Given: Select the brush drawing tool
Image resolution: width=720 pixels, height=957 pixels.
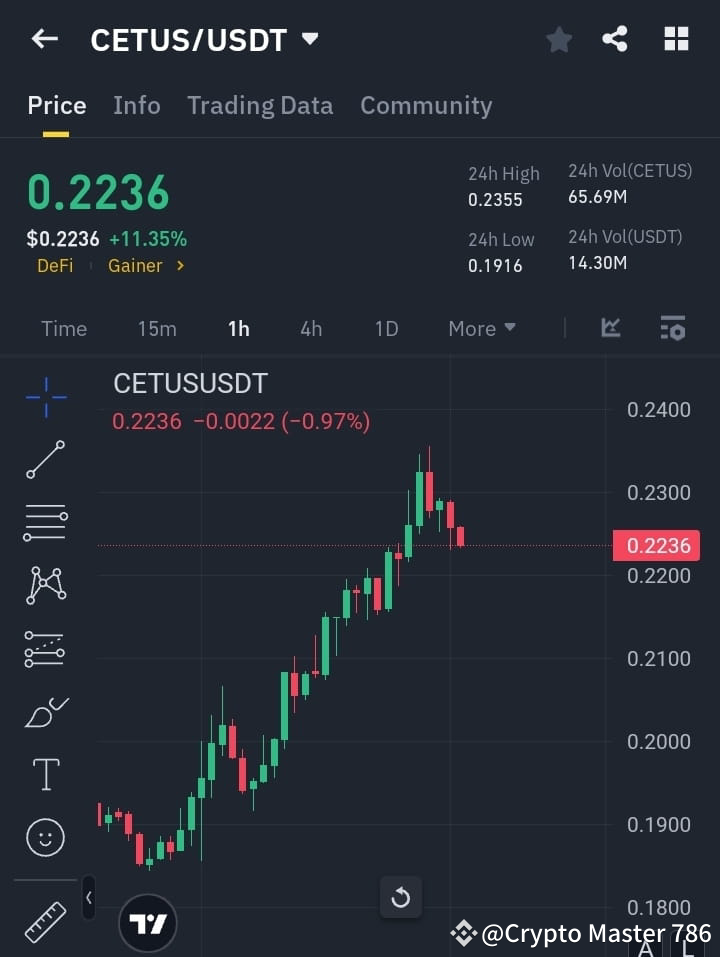Looking at the screenshot, I should click(x=45, y=712).
